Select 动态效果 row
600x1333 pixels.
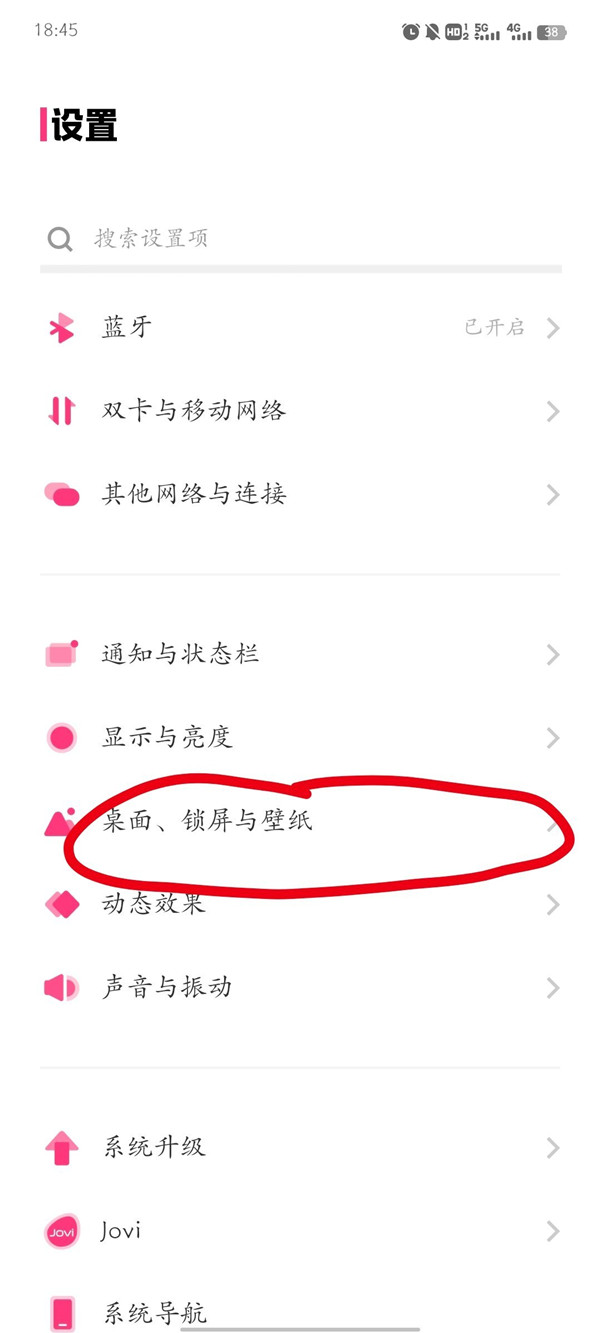coord(300,905)
